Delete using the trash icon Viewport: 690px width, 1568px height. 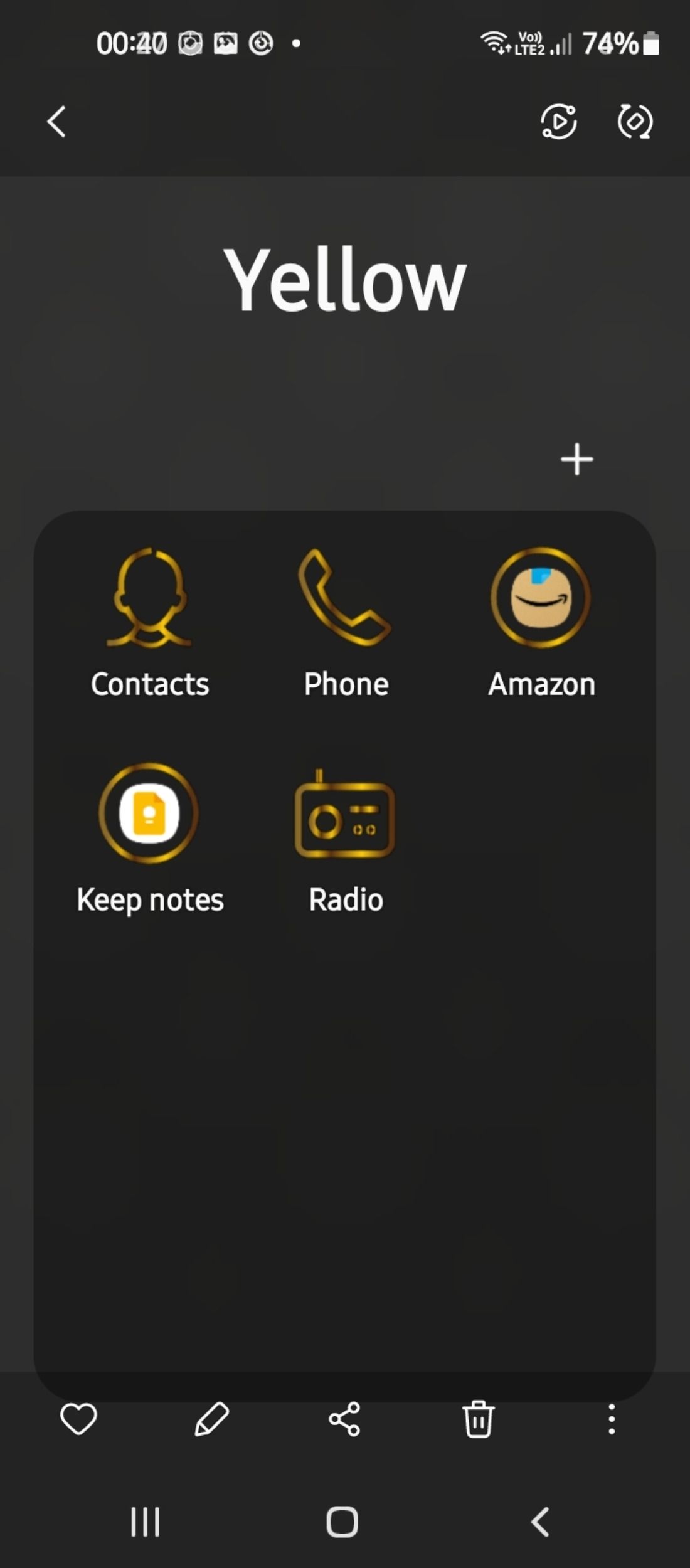pyautogui.click(x=478, y=1419)
